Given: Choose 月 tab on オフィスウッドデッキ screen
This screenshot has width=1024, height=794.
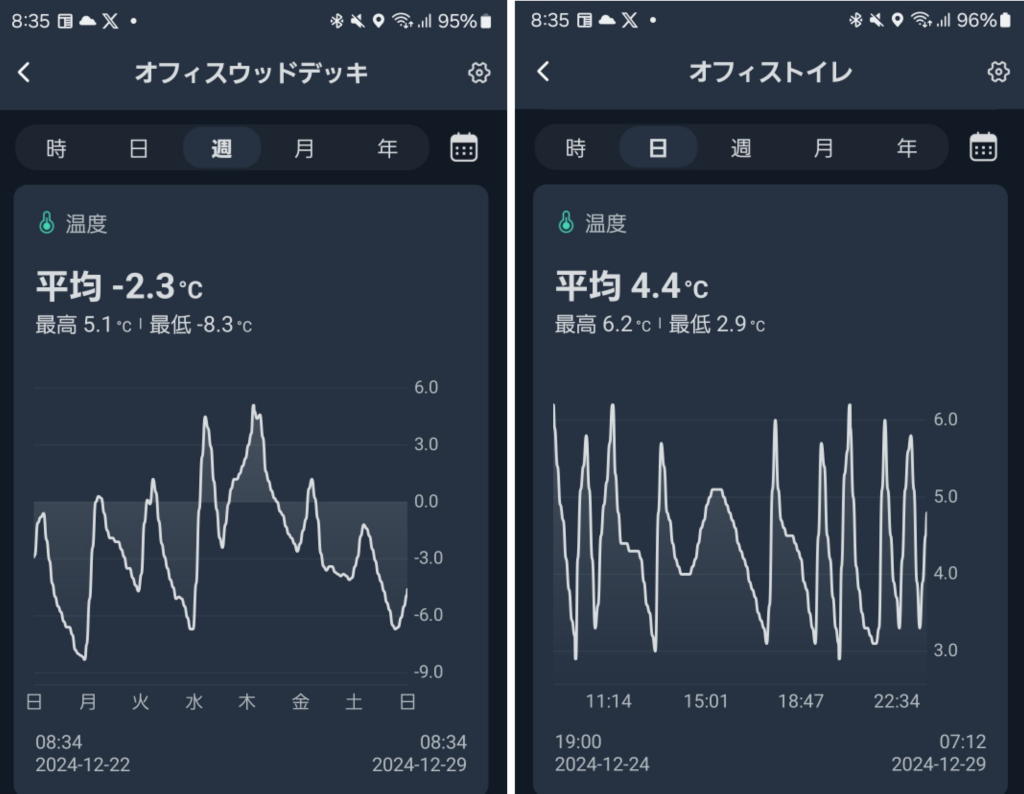Looking at the screenshot, I should point(304,149).
